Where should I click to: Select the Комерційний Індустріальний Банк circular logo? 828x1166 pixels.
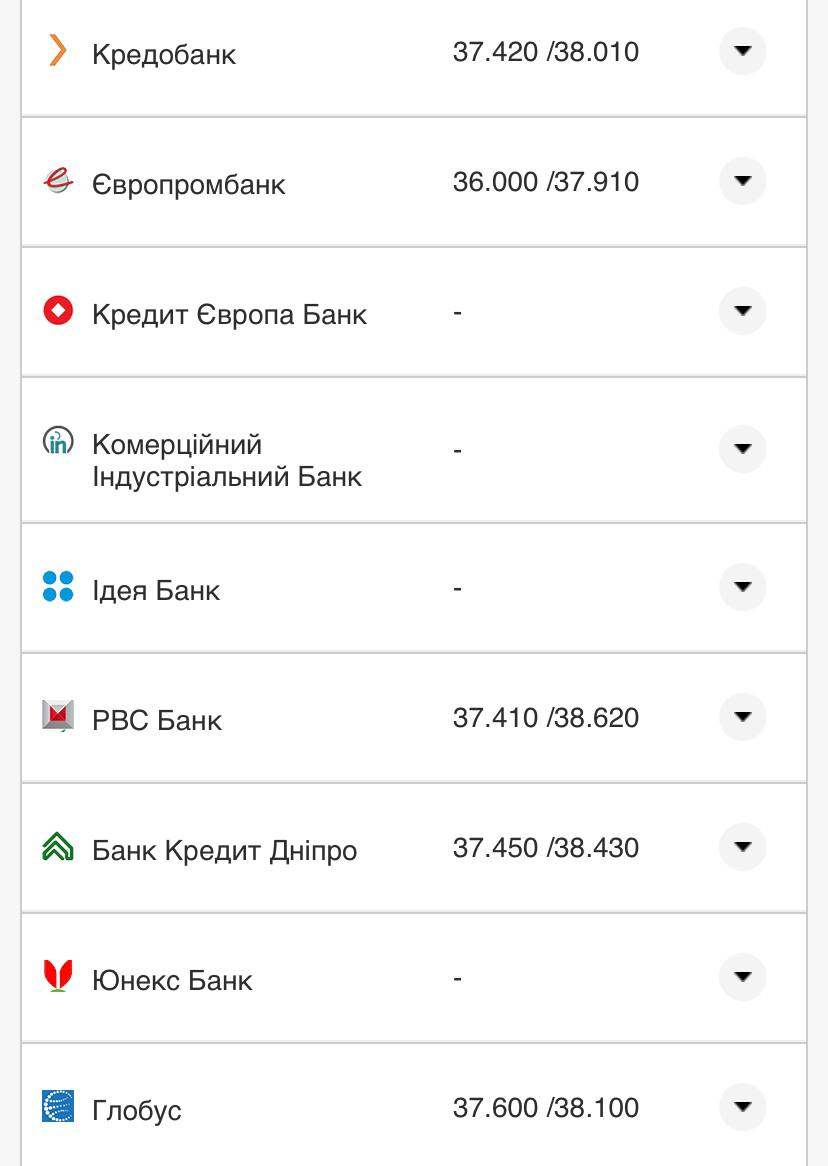(x=59, y=440)
